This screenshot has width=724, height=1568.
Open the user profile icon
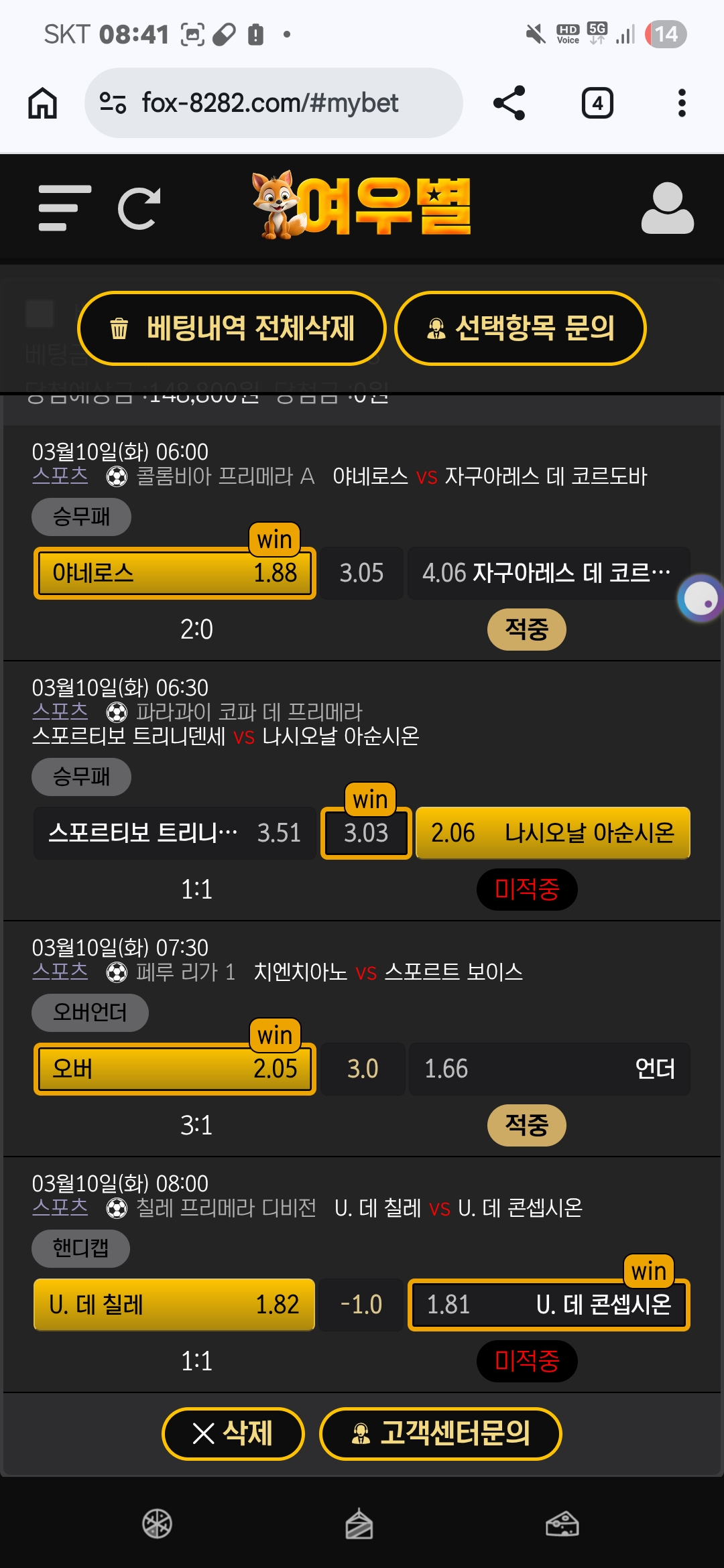click(x=667, y=208)
